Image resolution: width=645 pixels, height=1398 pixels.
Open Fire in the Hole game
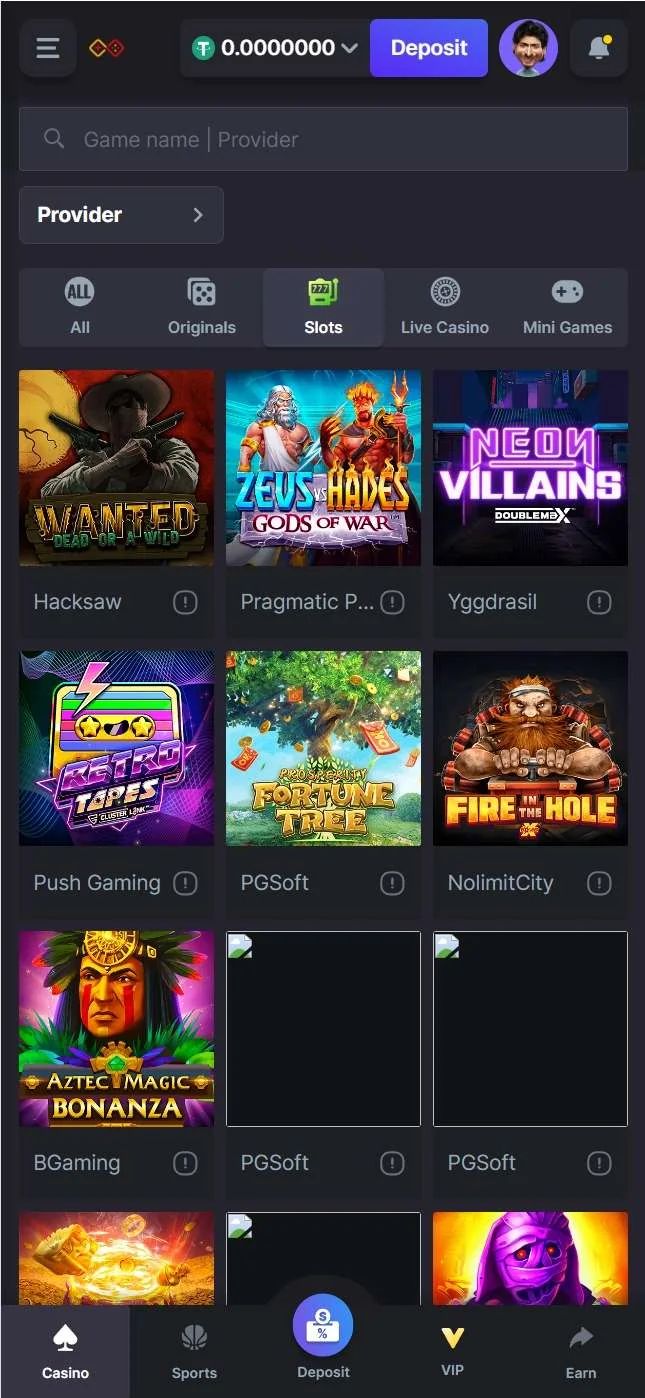(x=530, y=748)
